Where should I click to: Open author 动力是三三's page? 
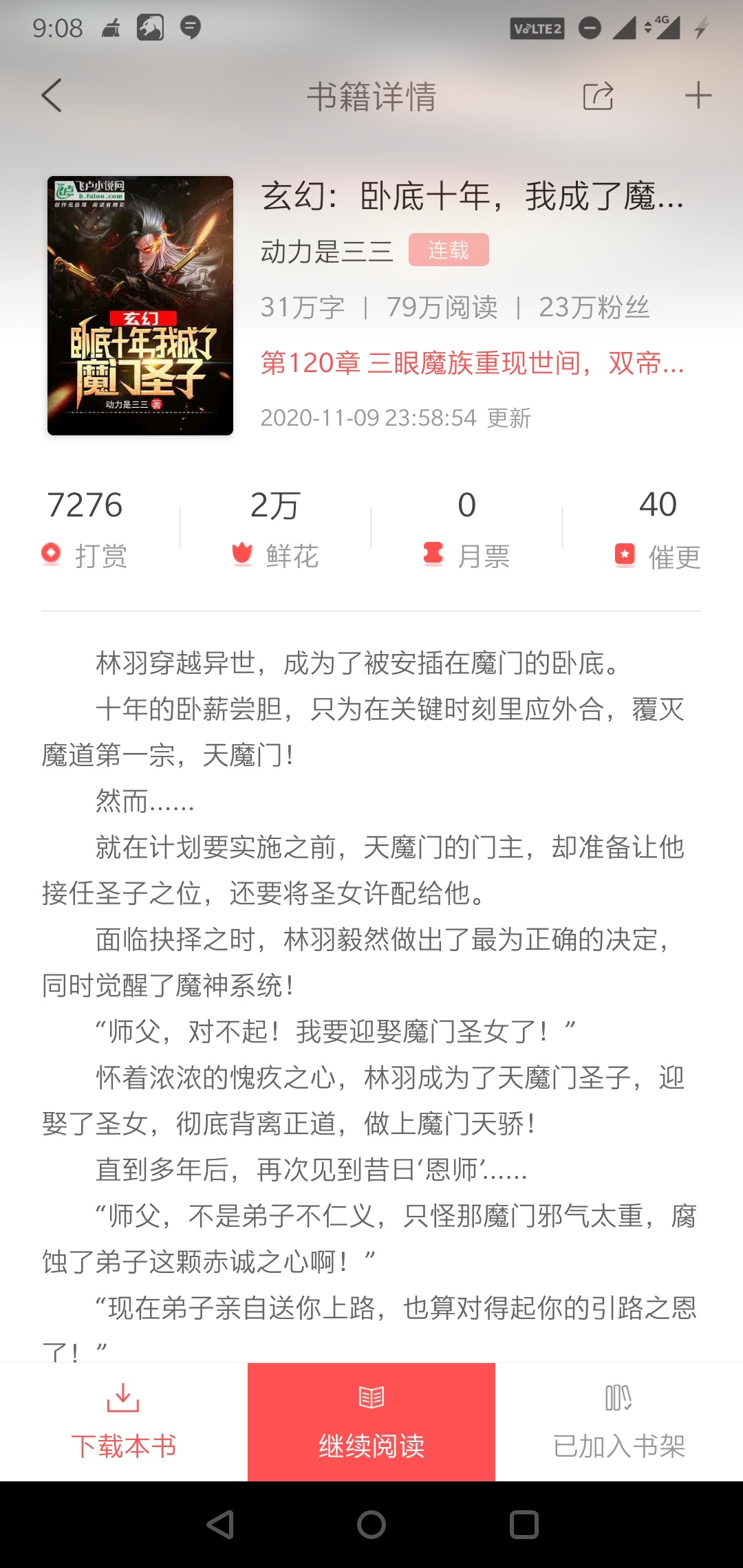tap(326, 251)
